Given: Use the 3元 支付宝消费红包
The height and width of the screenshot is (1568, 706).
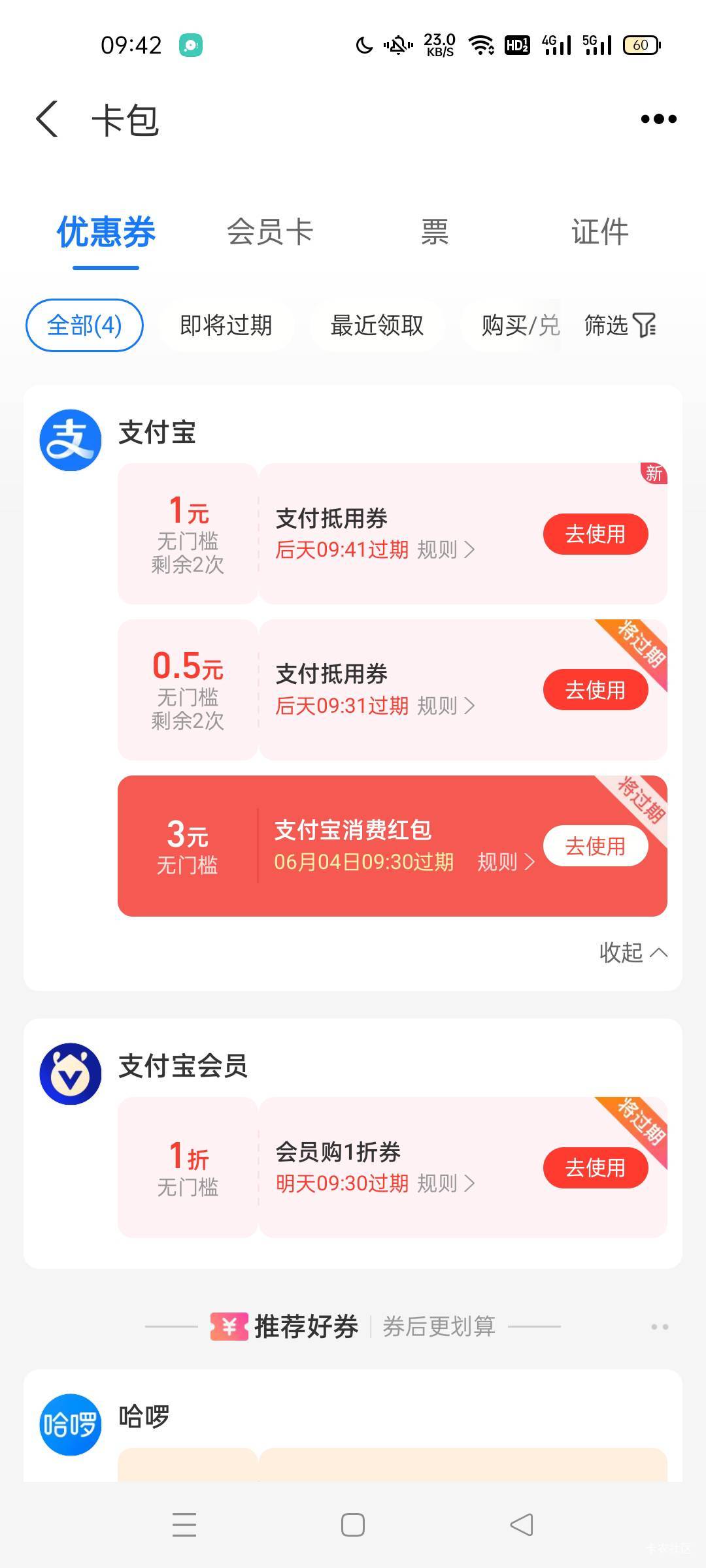Looking at the screenshot, I should (x=596, y=846).
